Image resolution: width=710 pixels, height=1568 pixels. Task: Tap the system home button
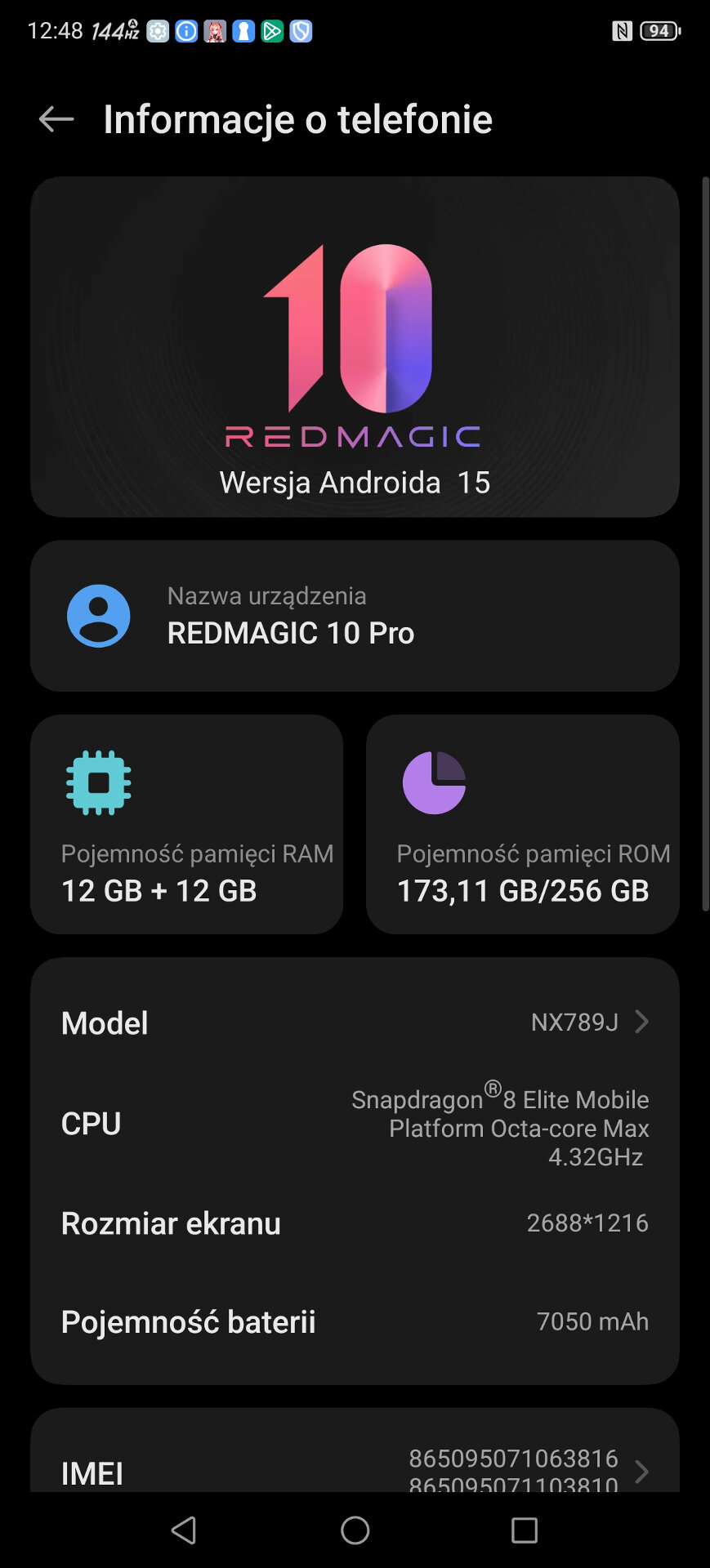coord(355,1530)
